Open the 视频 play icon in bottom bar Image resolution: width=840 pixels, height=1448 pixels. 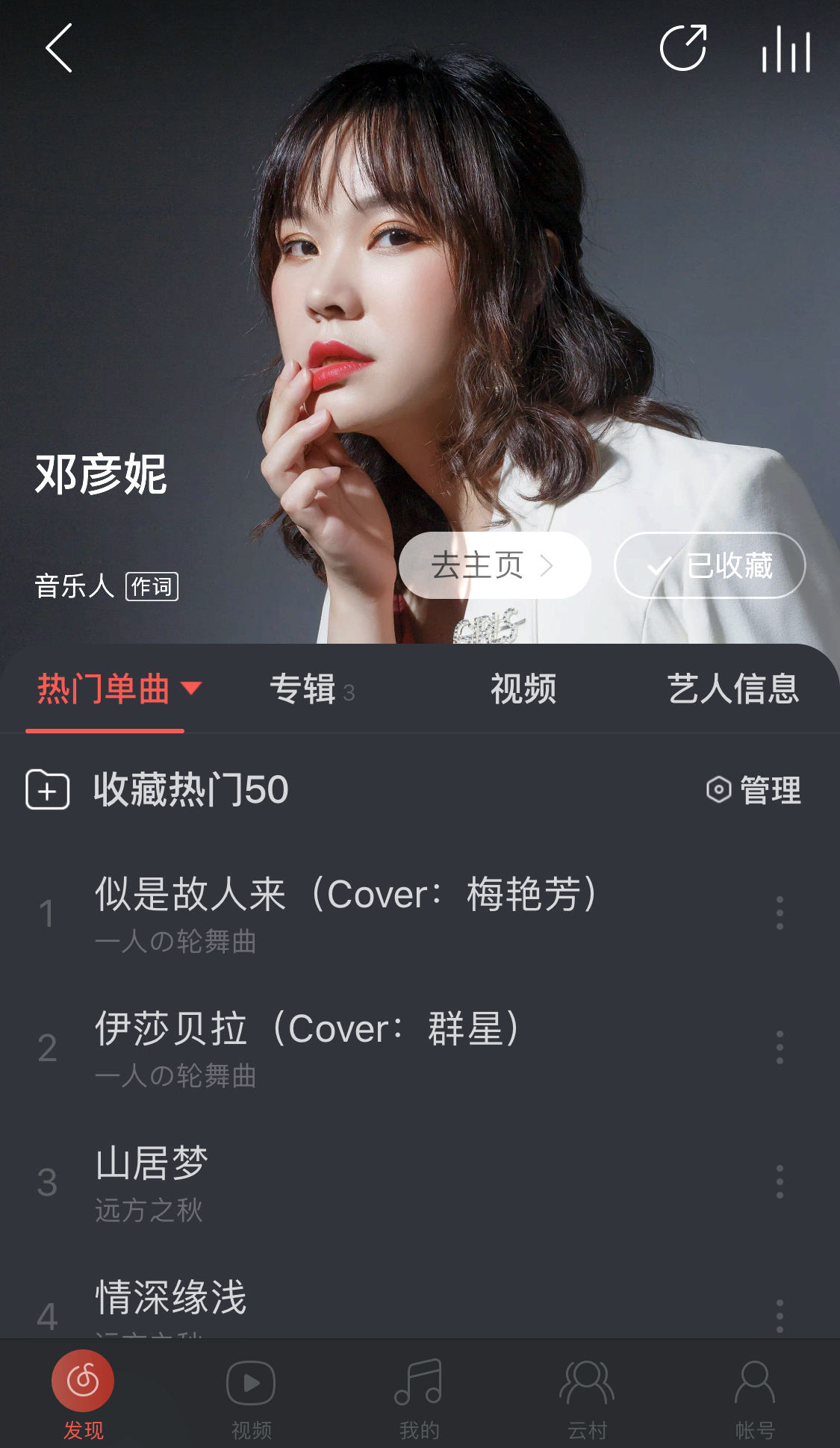tap(249, 1382)
